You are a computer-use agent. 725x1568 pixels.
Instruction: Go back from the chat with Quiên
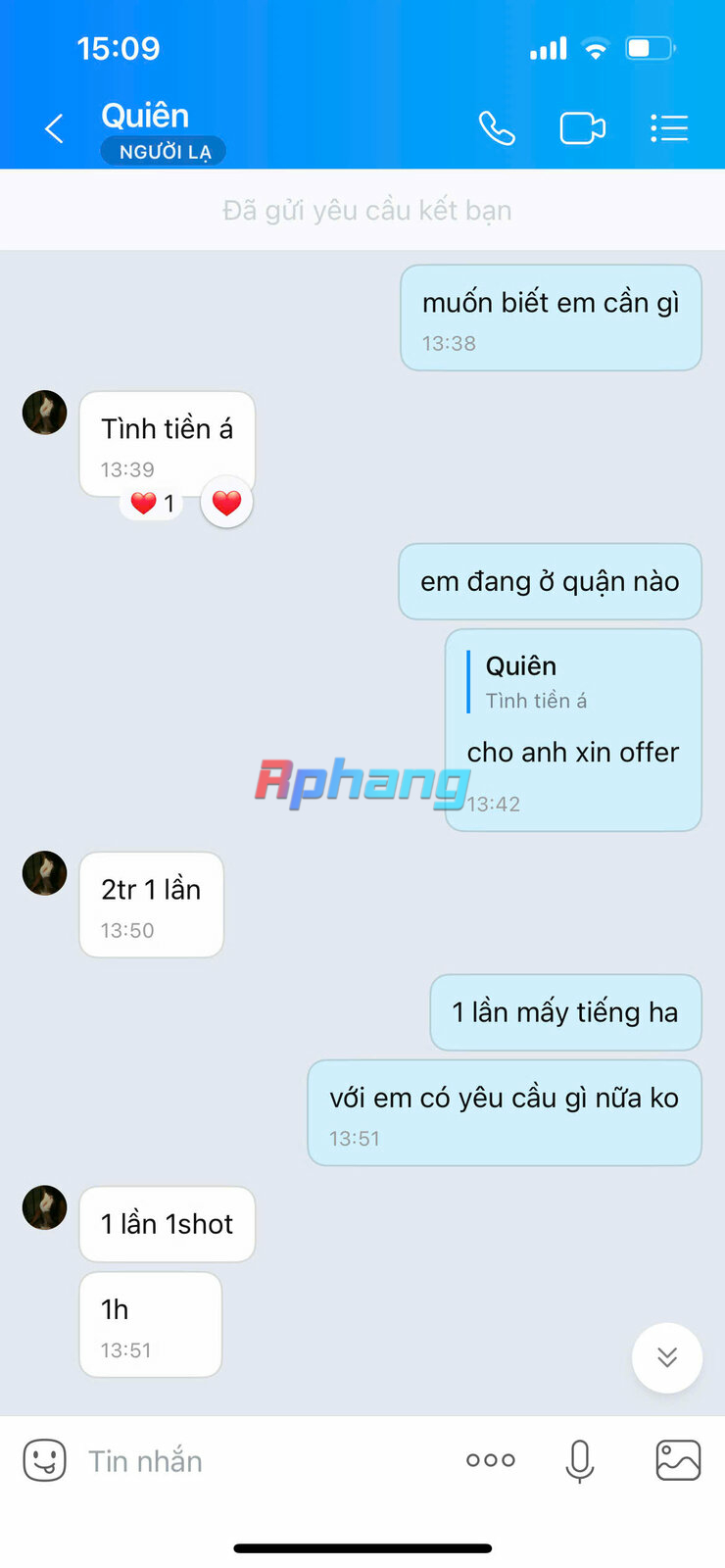coord(55,128)
